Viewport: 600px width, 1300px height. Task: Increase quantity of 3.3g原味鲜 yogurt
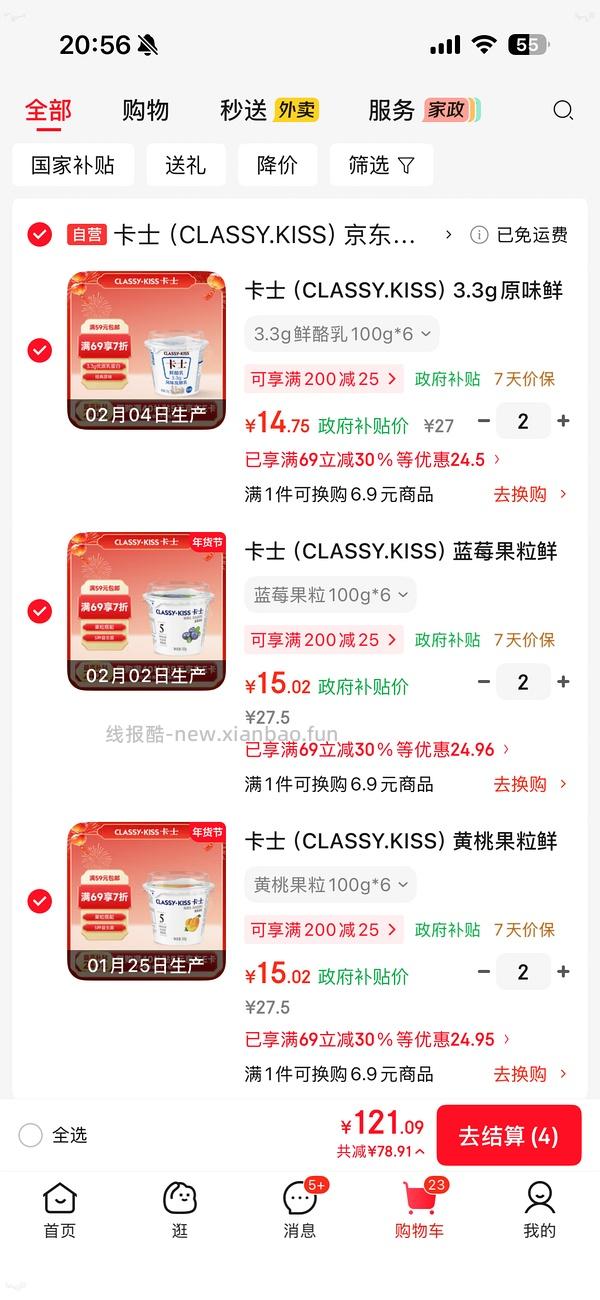pos(563,421)
